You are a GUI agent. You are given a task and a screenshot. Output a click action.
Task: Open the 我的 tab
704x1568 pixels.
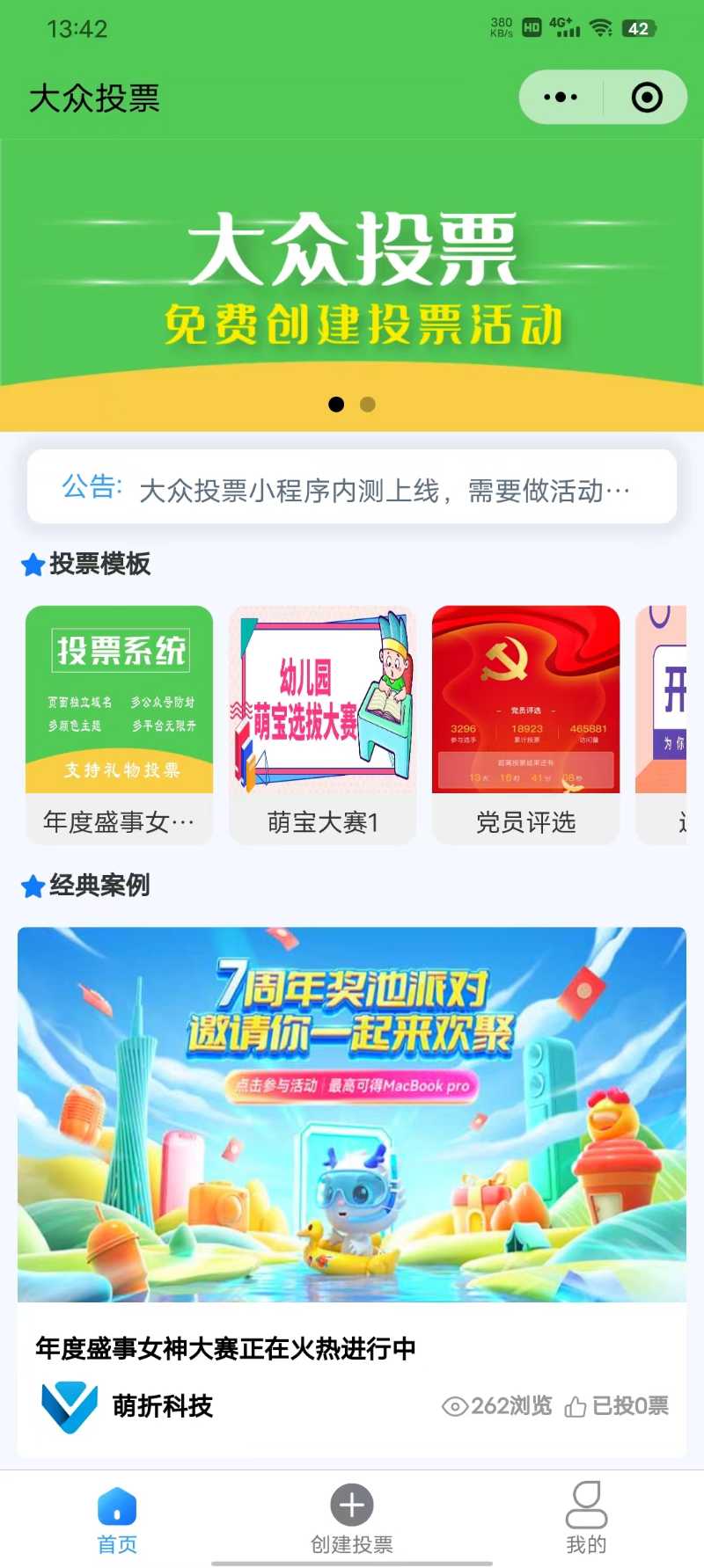coord(586,1517)
